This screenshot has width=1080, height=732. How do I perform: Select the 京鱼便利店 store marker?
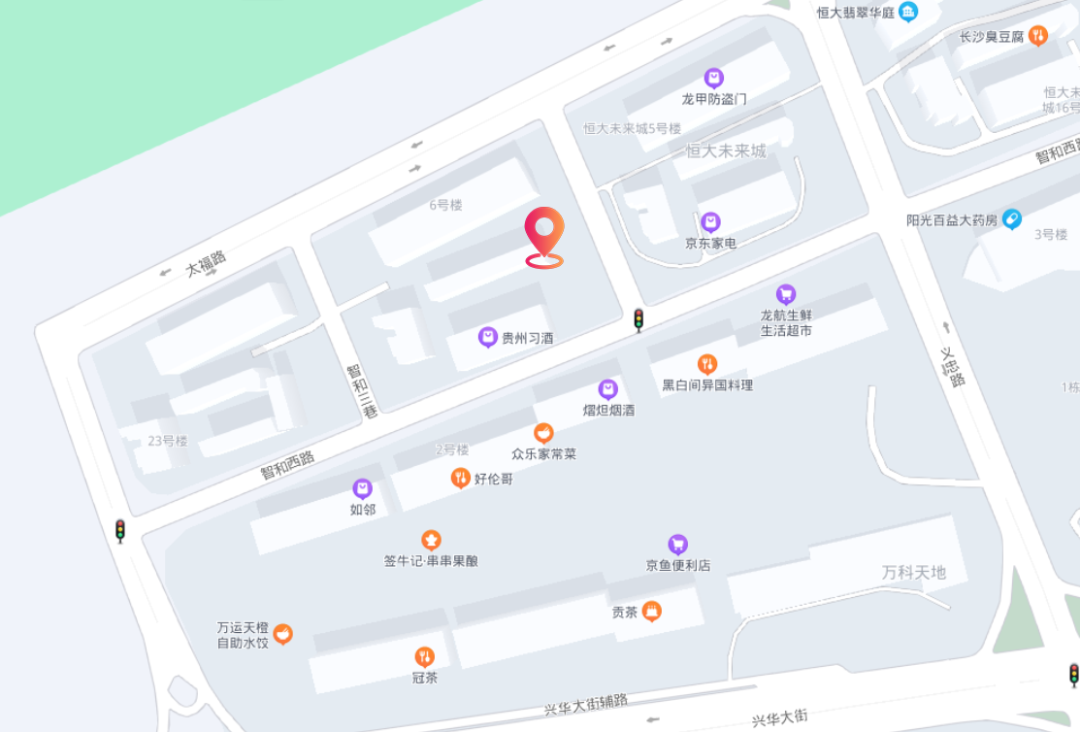(678, 544)
